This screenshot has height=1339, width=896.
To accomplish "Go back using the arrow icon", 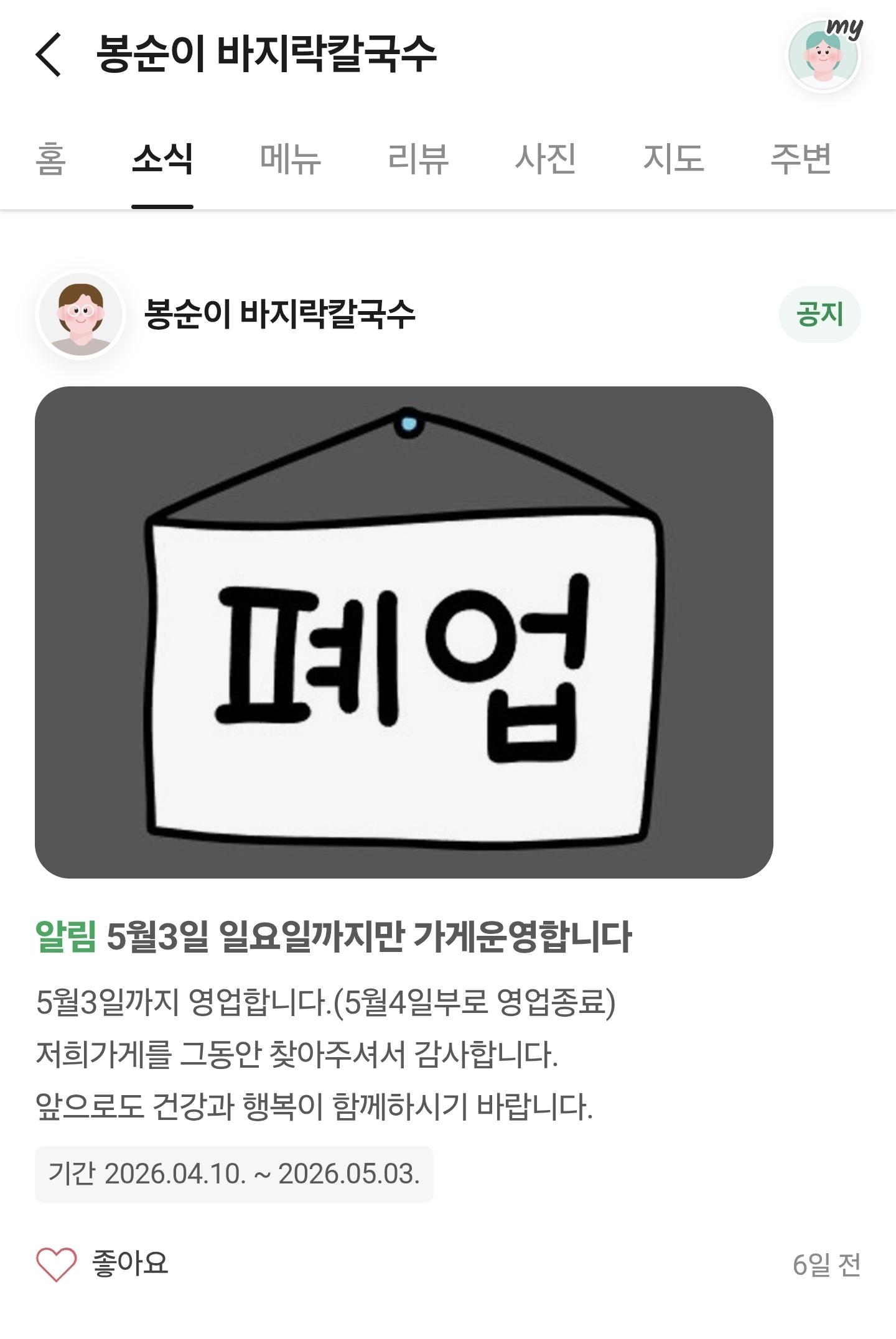I will [49, 55].
